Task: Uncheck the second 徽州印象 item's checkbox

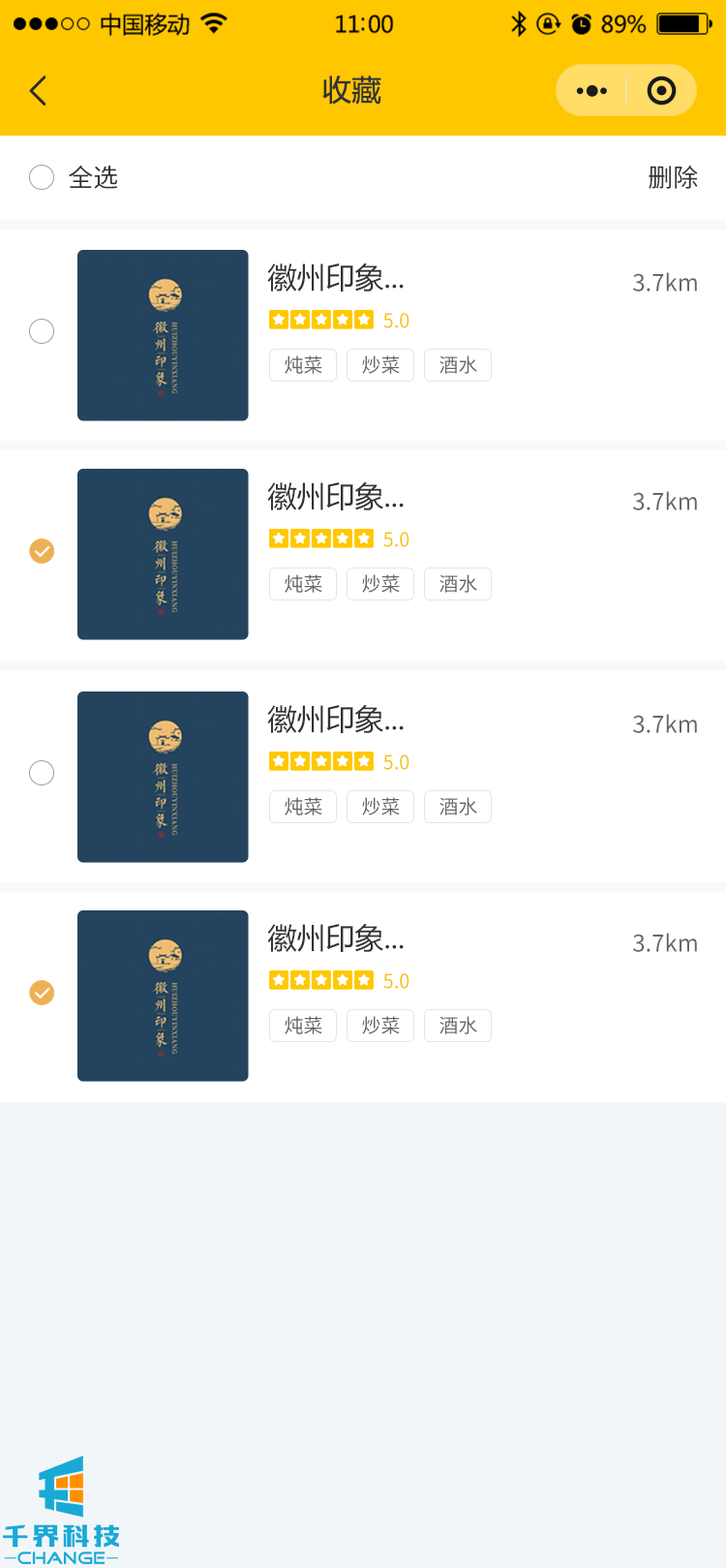Action: 42,551
